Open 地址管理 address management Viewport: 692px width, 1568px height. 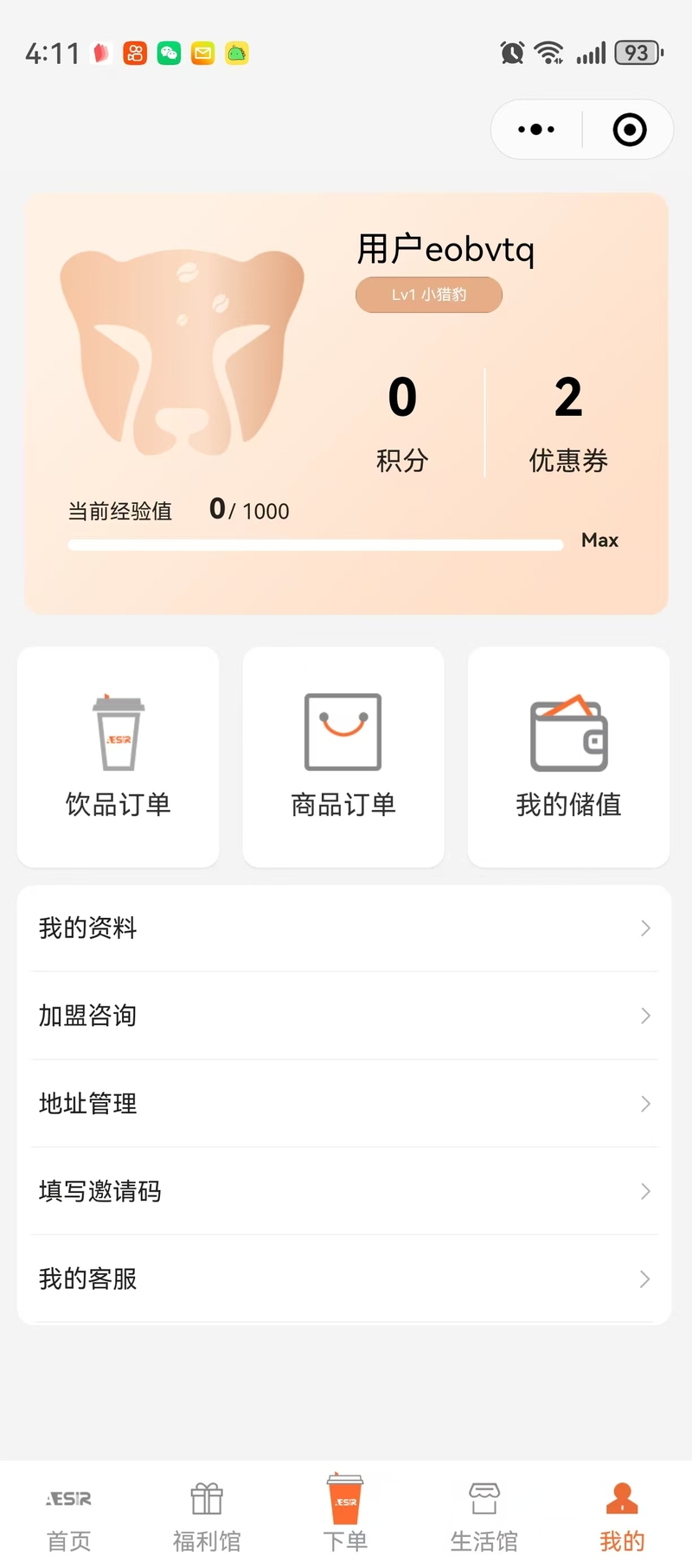(x=344, y=1104)
